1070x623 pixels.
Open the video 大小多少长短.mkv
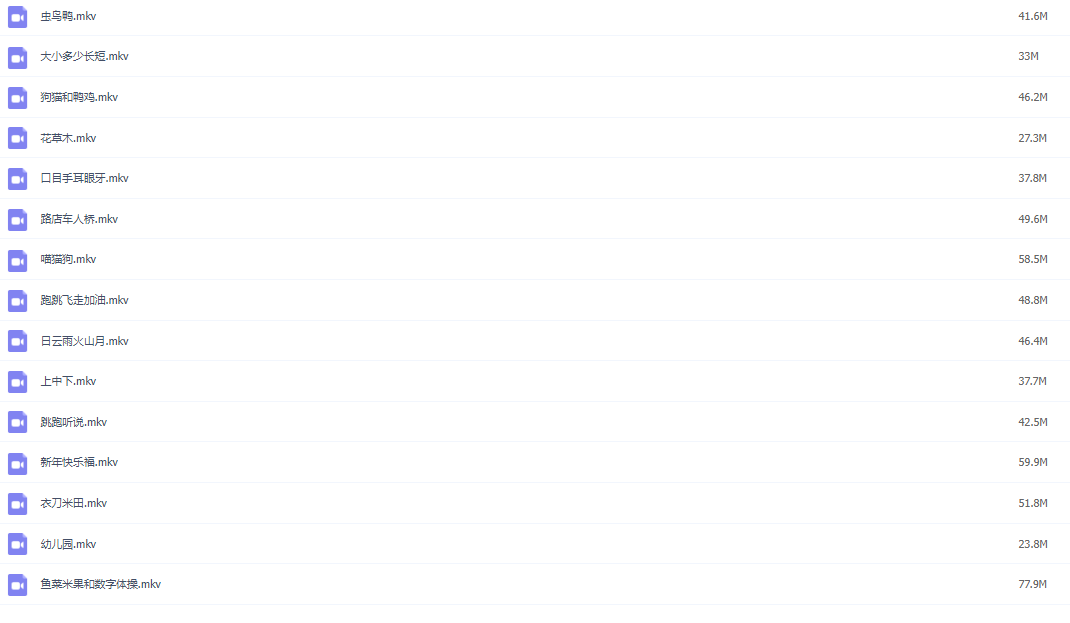(84, 56)
